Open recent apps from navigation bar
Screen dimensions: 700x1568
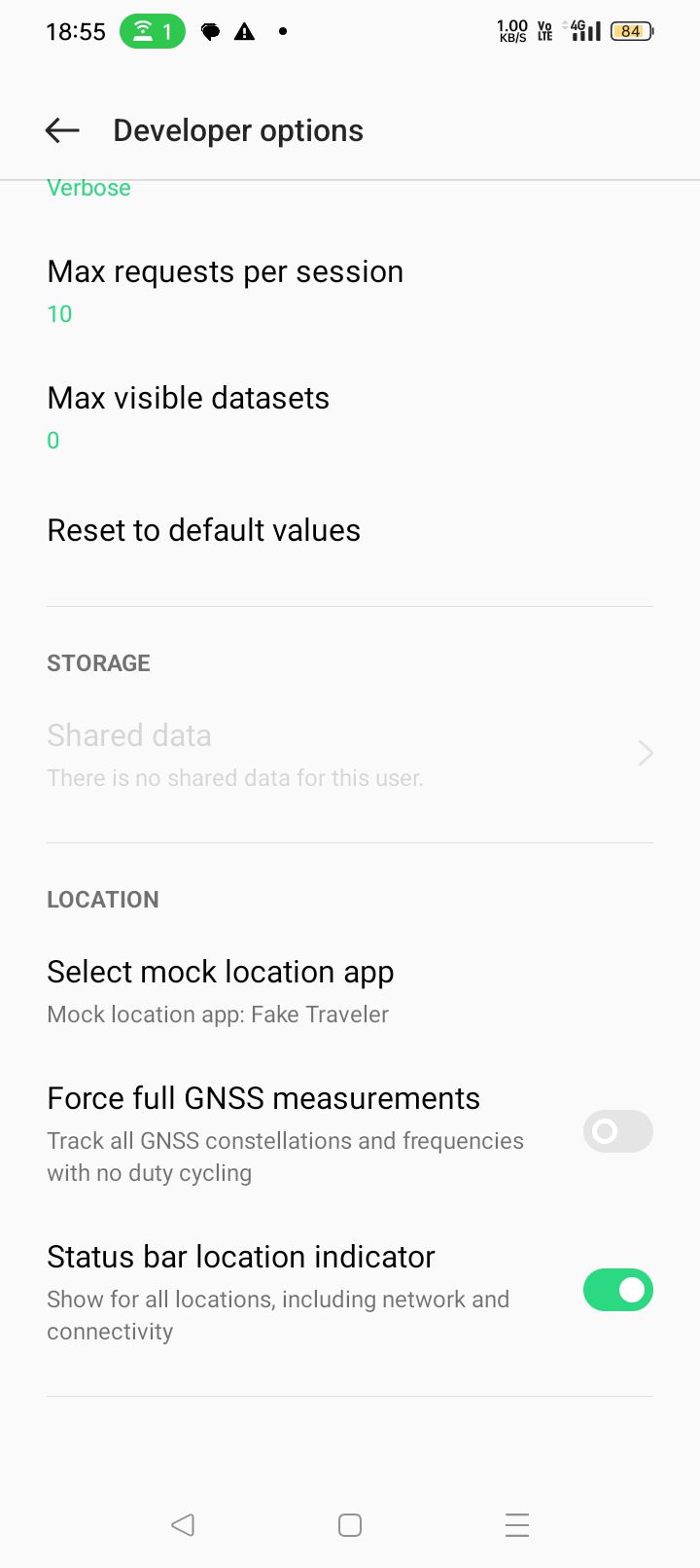517,1524
